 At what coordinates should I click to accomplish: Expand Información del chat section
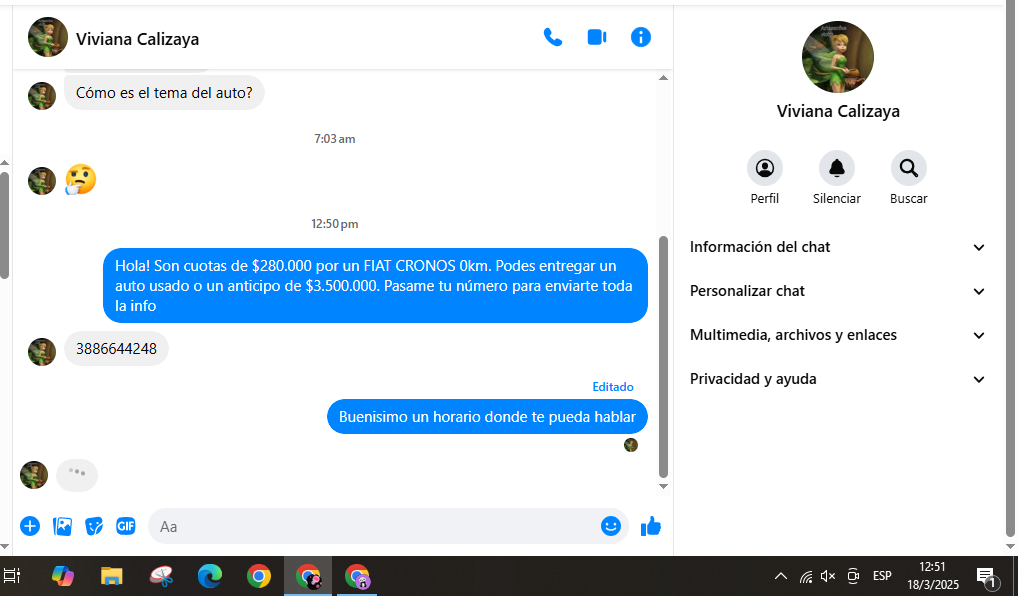[x=838, y=247]
